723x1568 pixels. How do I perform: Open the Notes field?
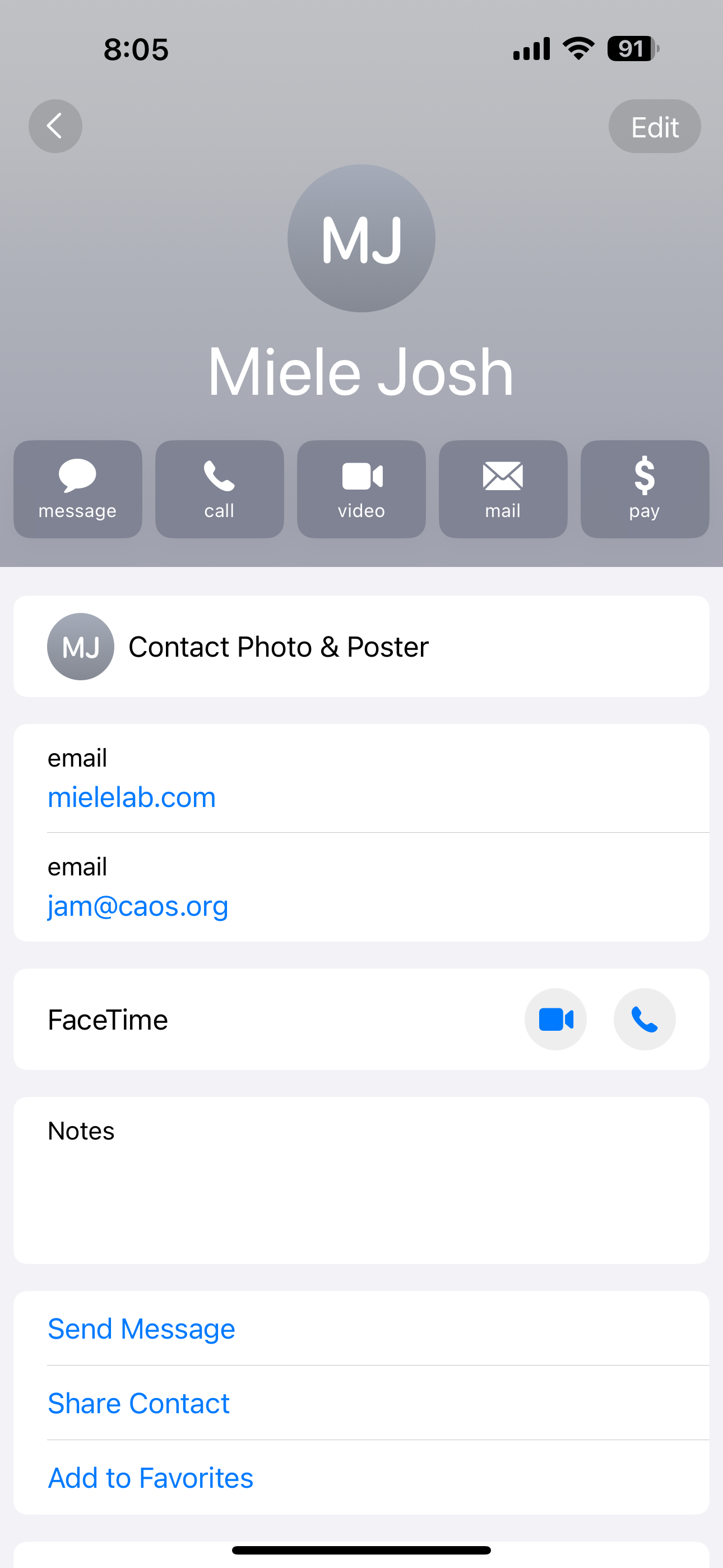point(361,1180)
